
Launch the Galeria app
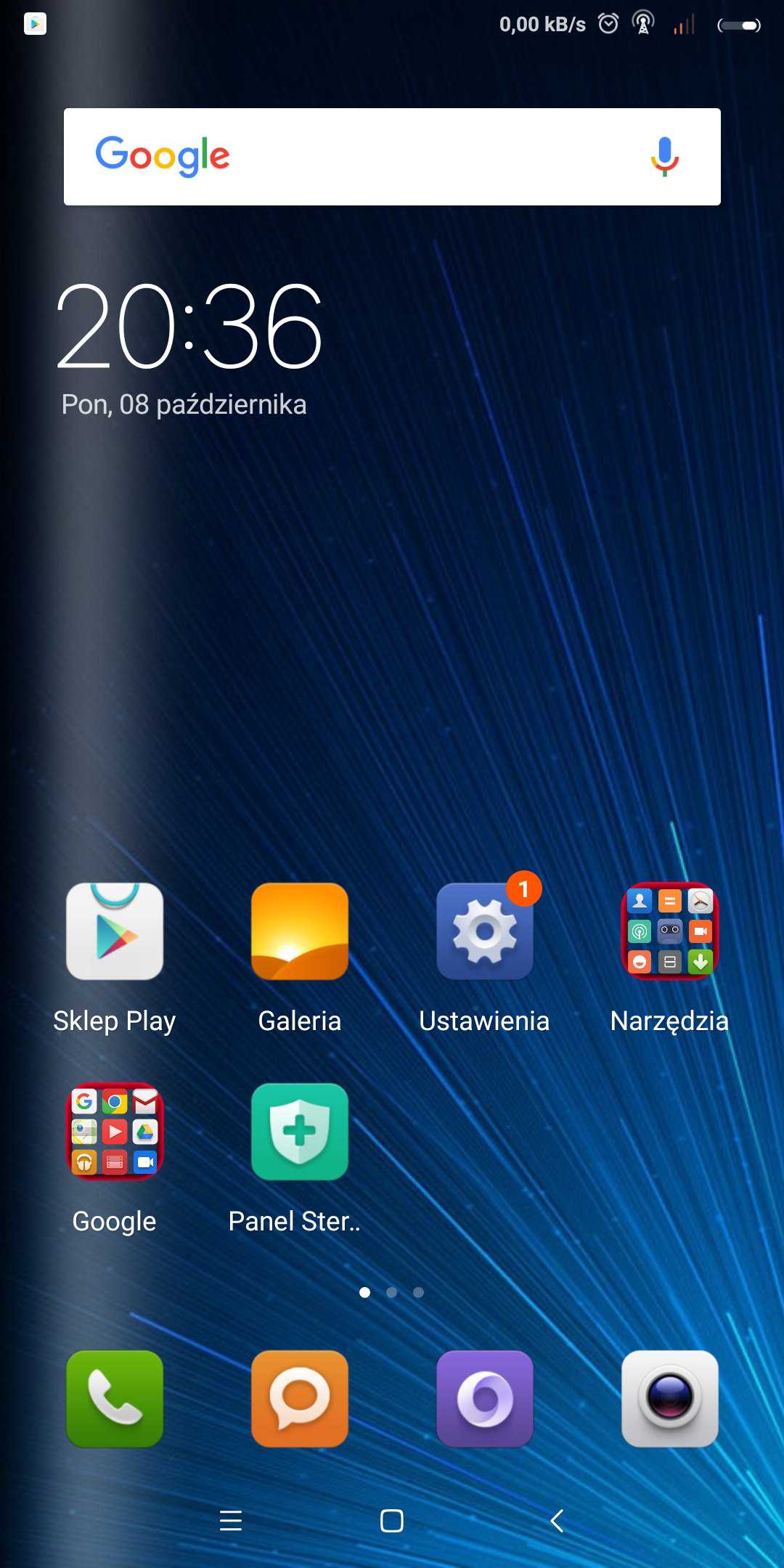(300, 931)
